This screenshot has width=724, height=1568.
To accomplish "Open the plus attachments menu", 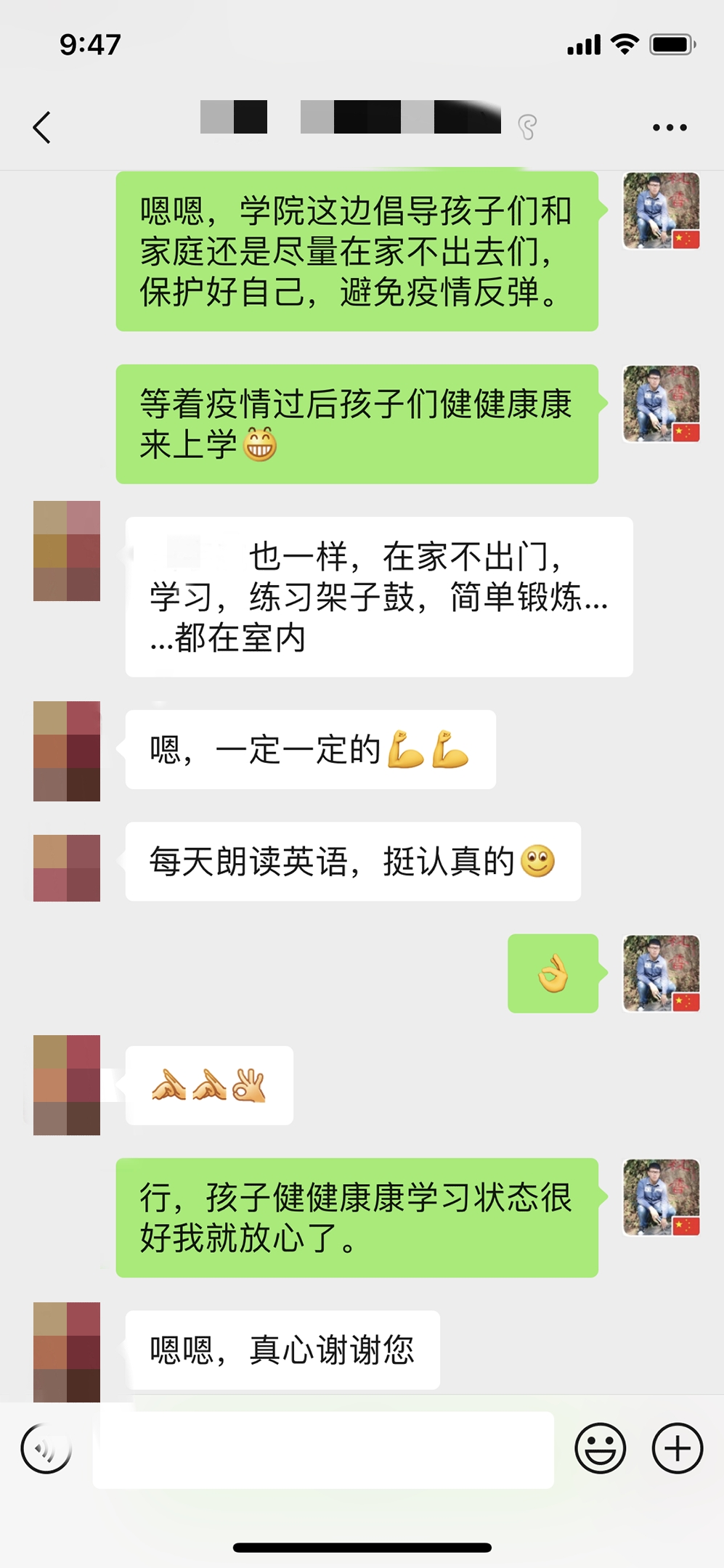I will coord(677,1448).
